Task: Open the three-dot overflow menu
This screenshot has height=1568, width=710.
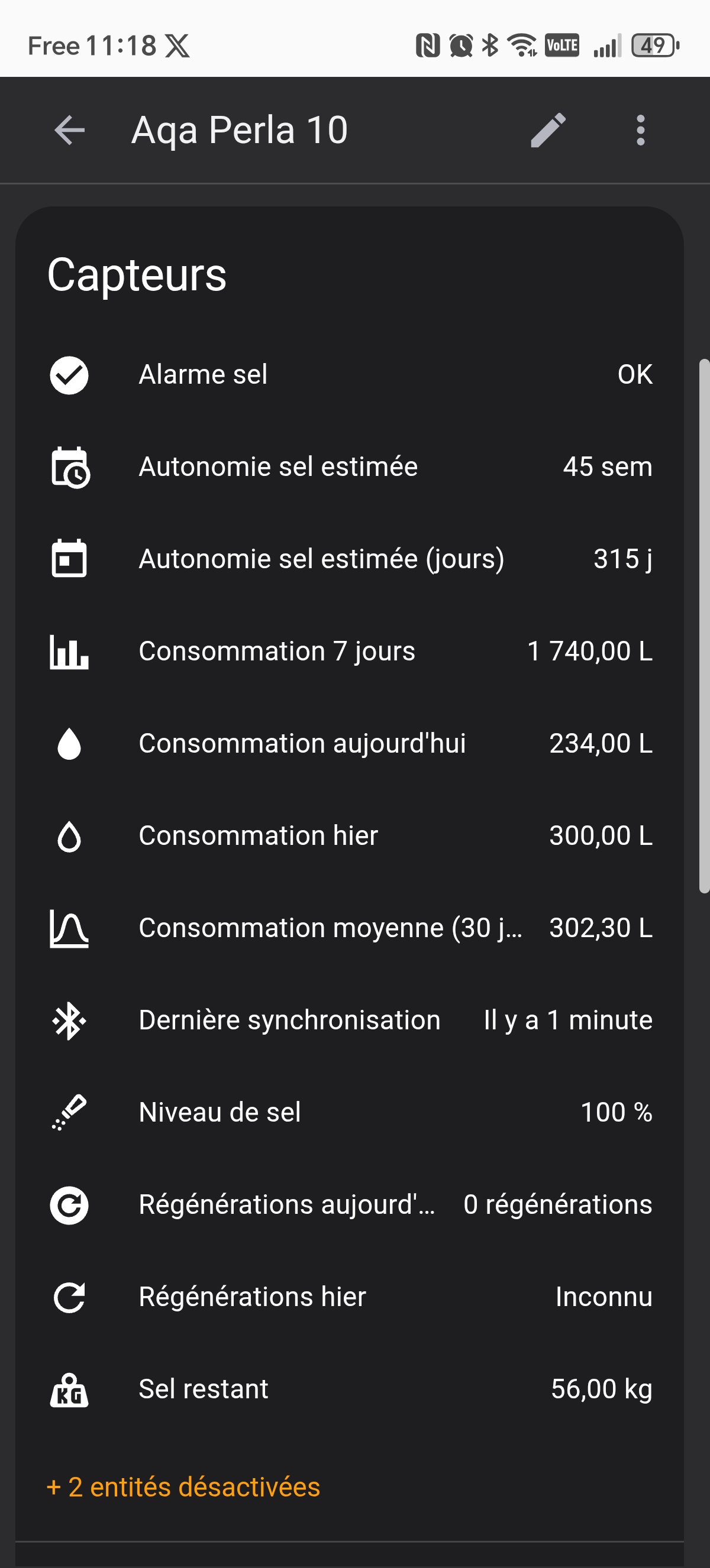Action: 640,130
